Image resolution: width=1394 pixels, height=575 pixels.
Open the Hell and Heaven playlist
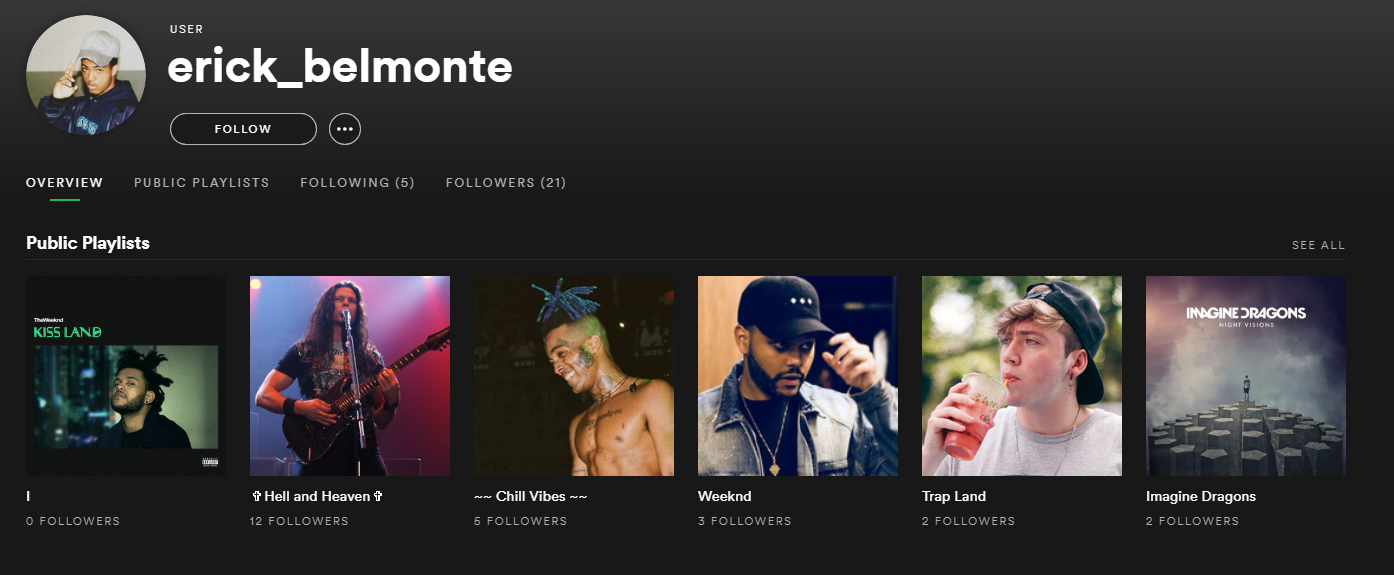(349, 376)
